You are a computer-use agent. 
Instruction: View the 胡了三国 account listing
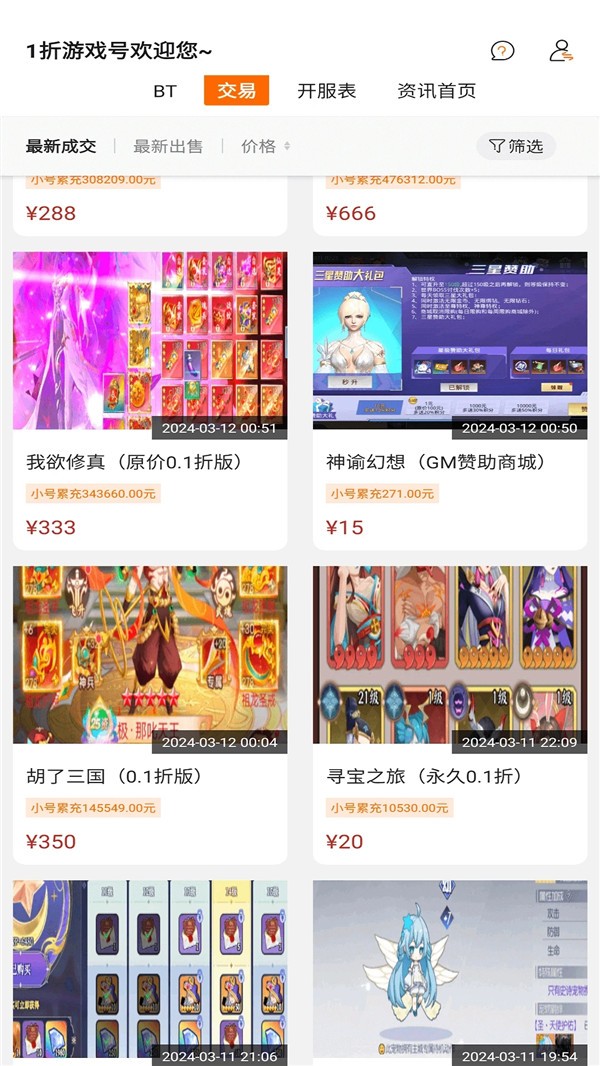click(x=150, y=714)
